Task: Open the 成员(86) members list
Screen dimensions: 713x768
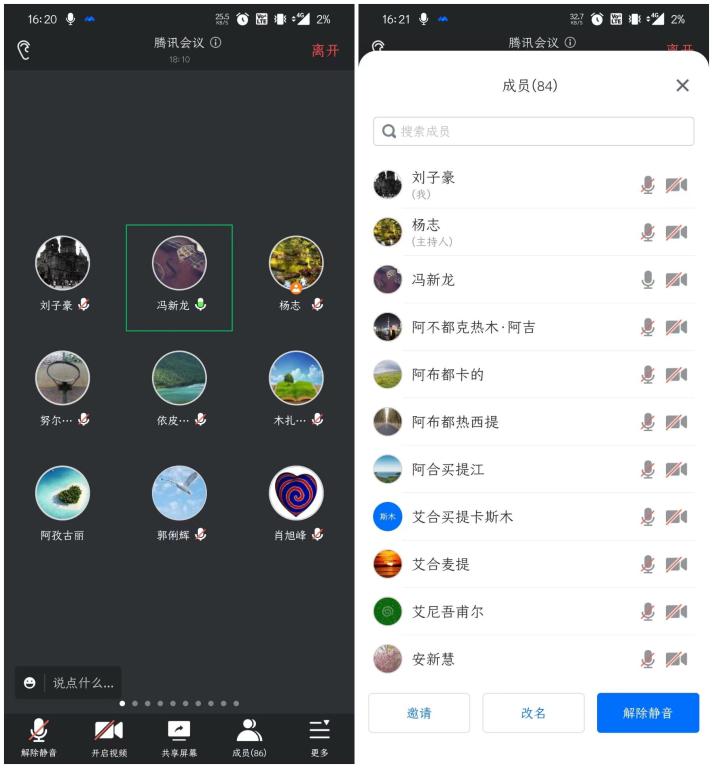Action: 249,737
